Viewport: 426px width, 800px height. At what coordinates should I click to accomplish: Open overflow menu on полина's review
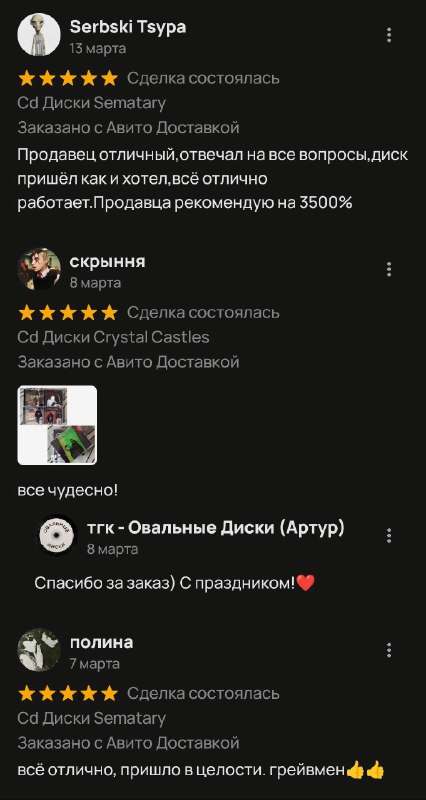(x=389, y=650)
